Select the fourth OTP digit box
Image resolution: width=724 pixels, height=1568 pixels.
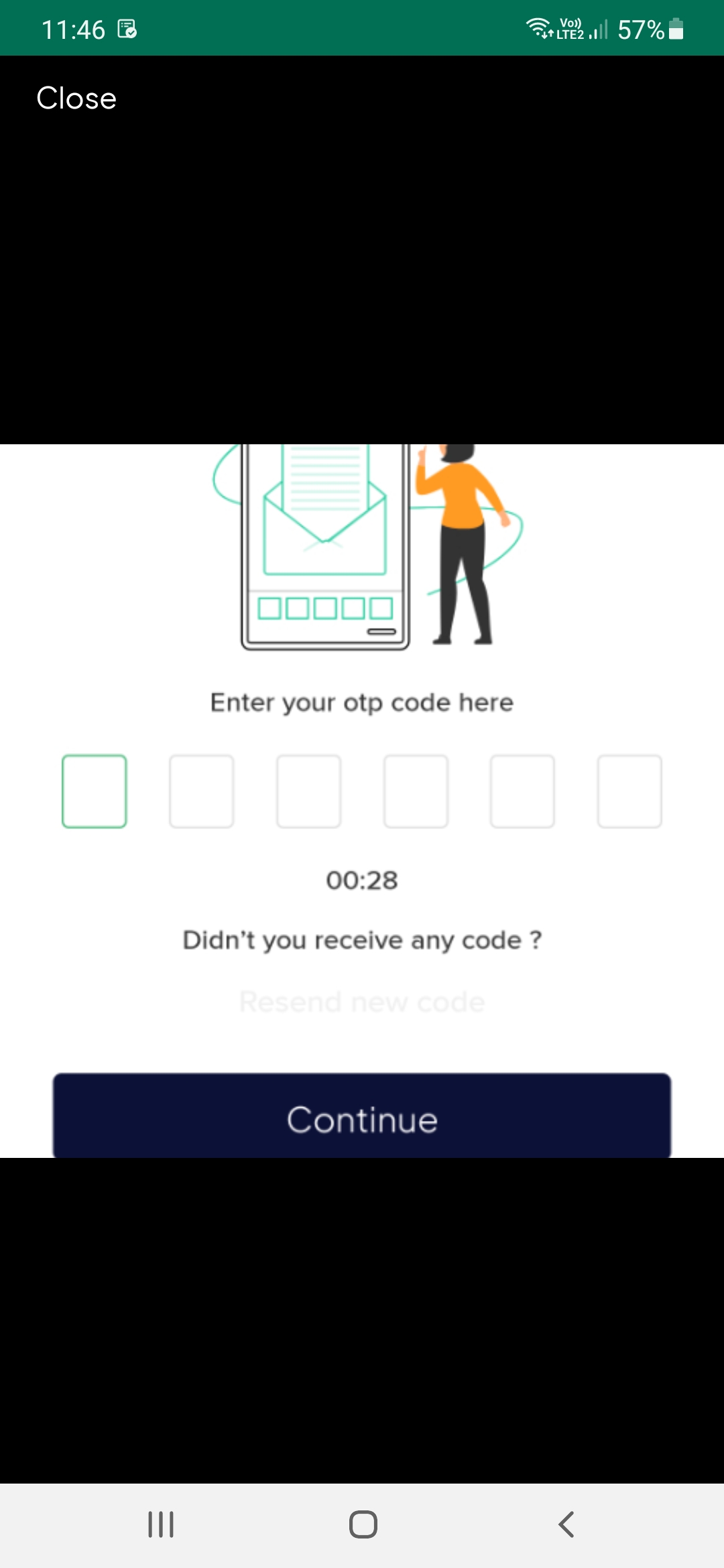[416, 791]
